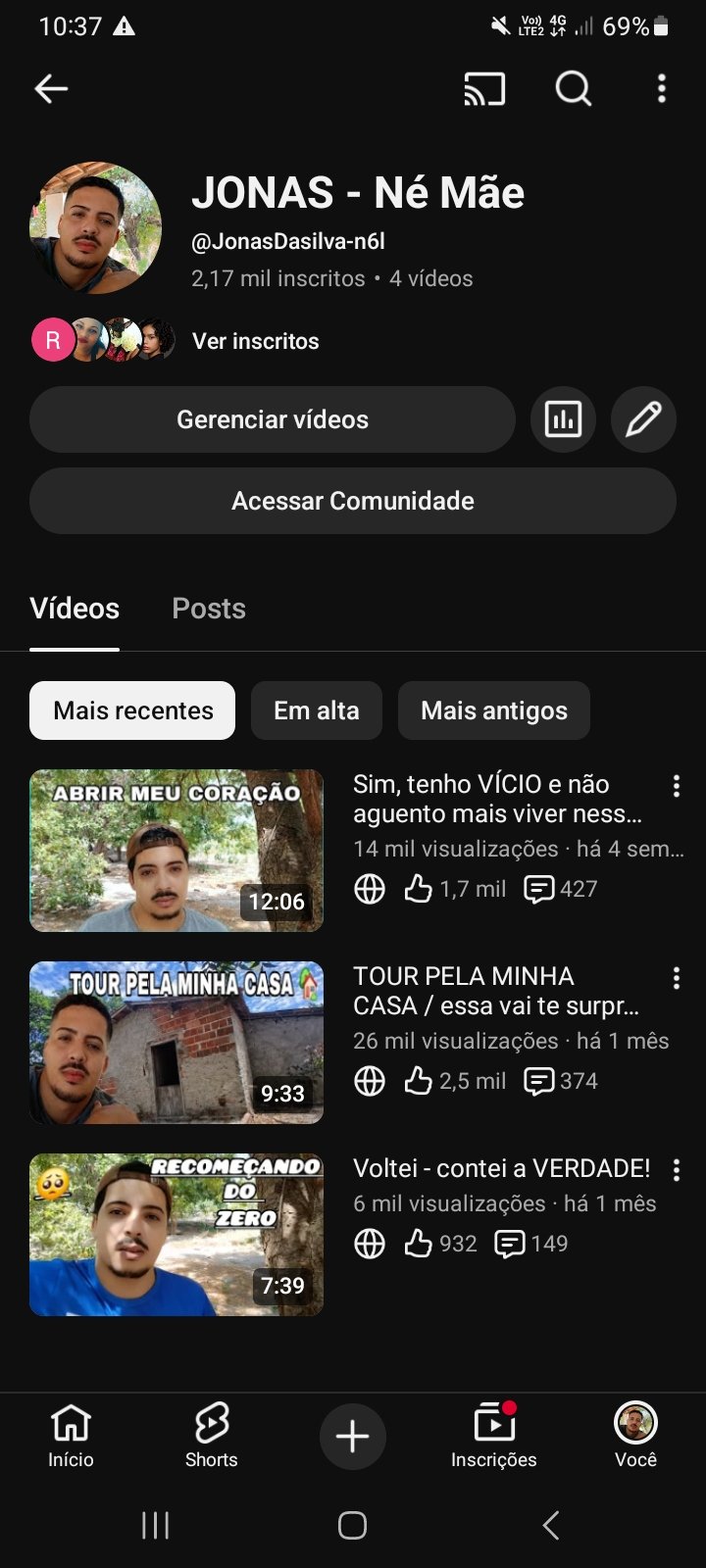Edit channel with the pencil icon

643,419
